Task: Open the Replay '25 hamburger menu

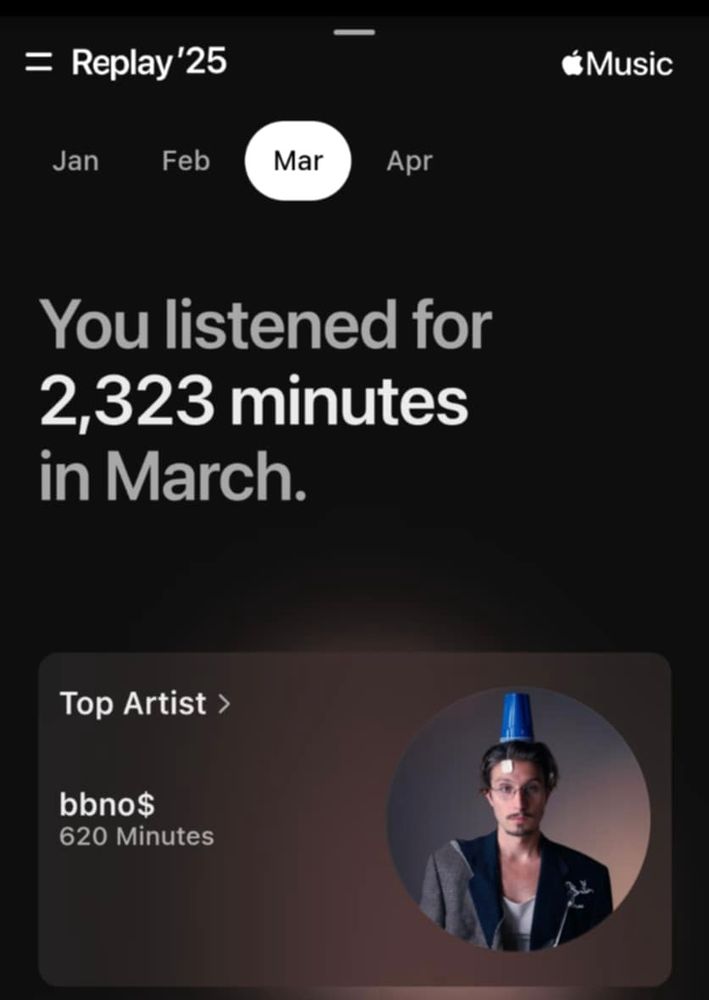Action: point(38,62)
